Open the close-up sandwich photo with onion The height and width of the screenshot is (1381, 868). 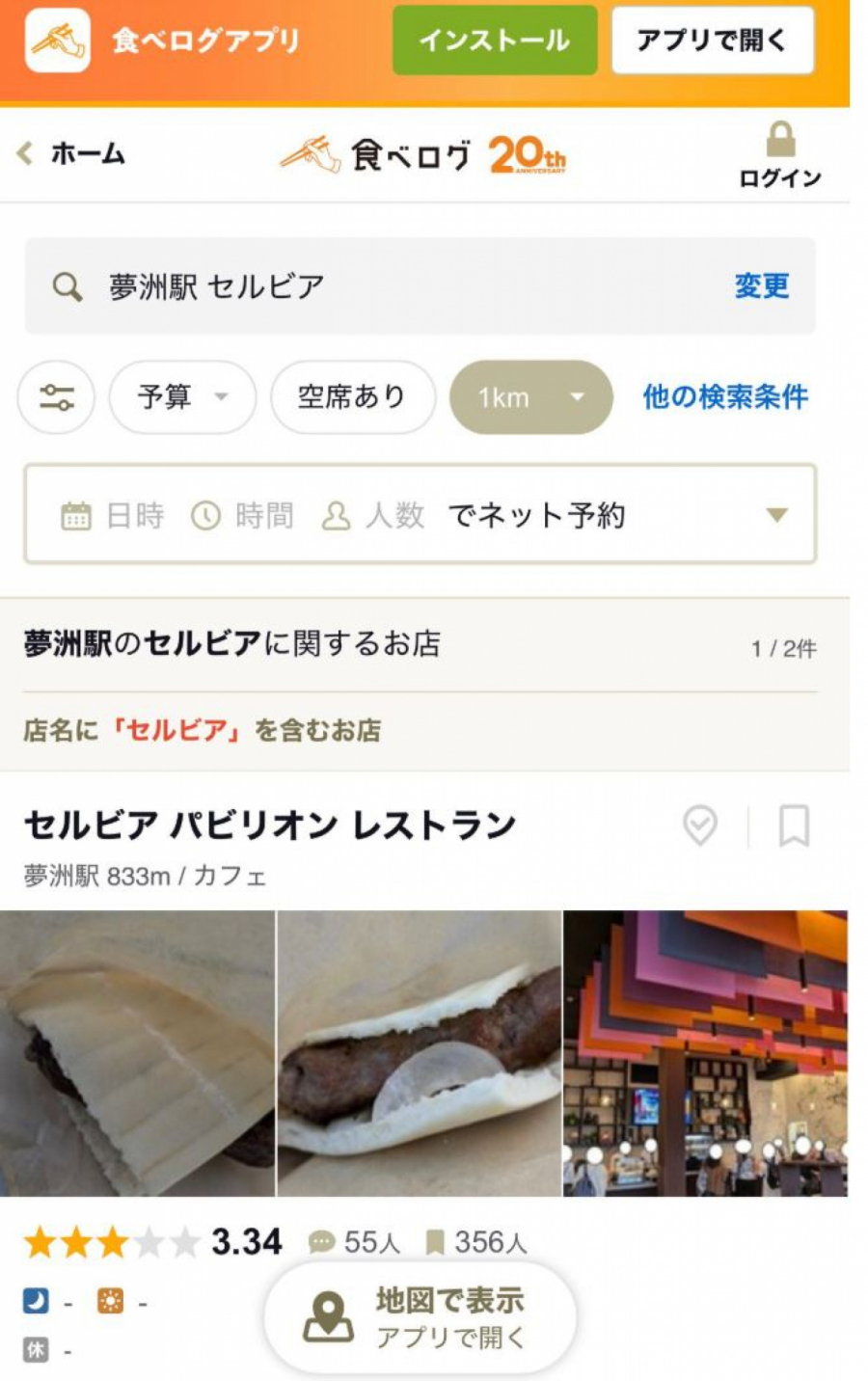420,1053
